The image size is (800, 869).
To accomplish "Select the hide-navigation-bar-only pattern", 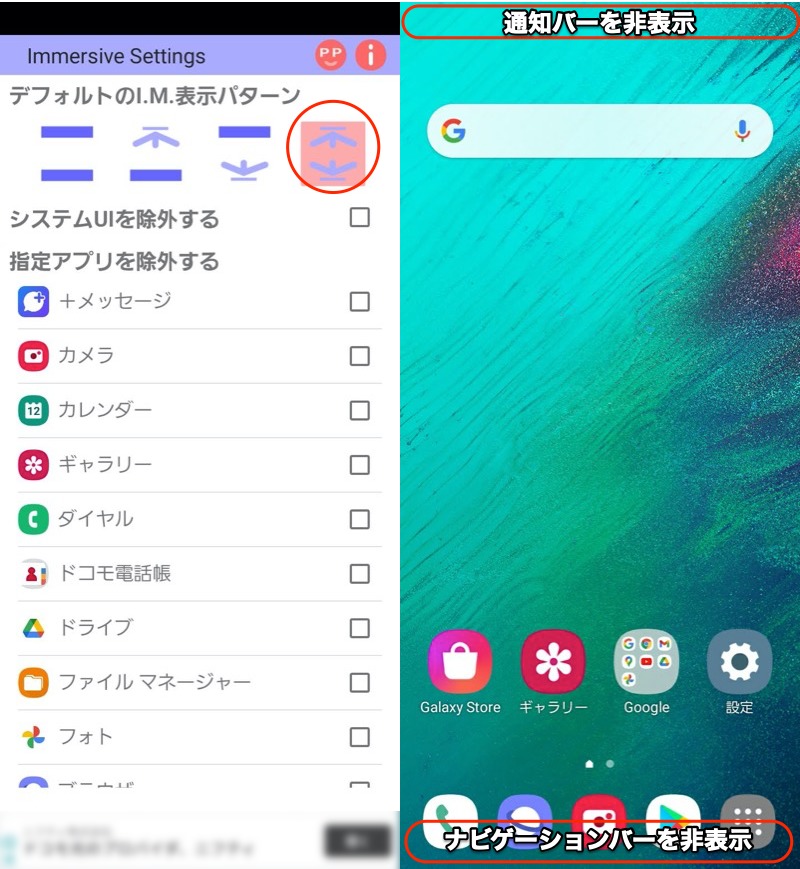I will (244, 153).
